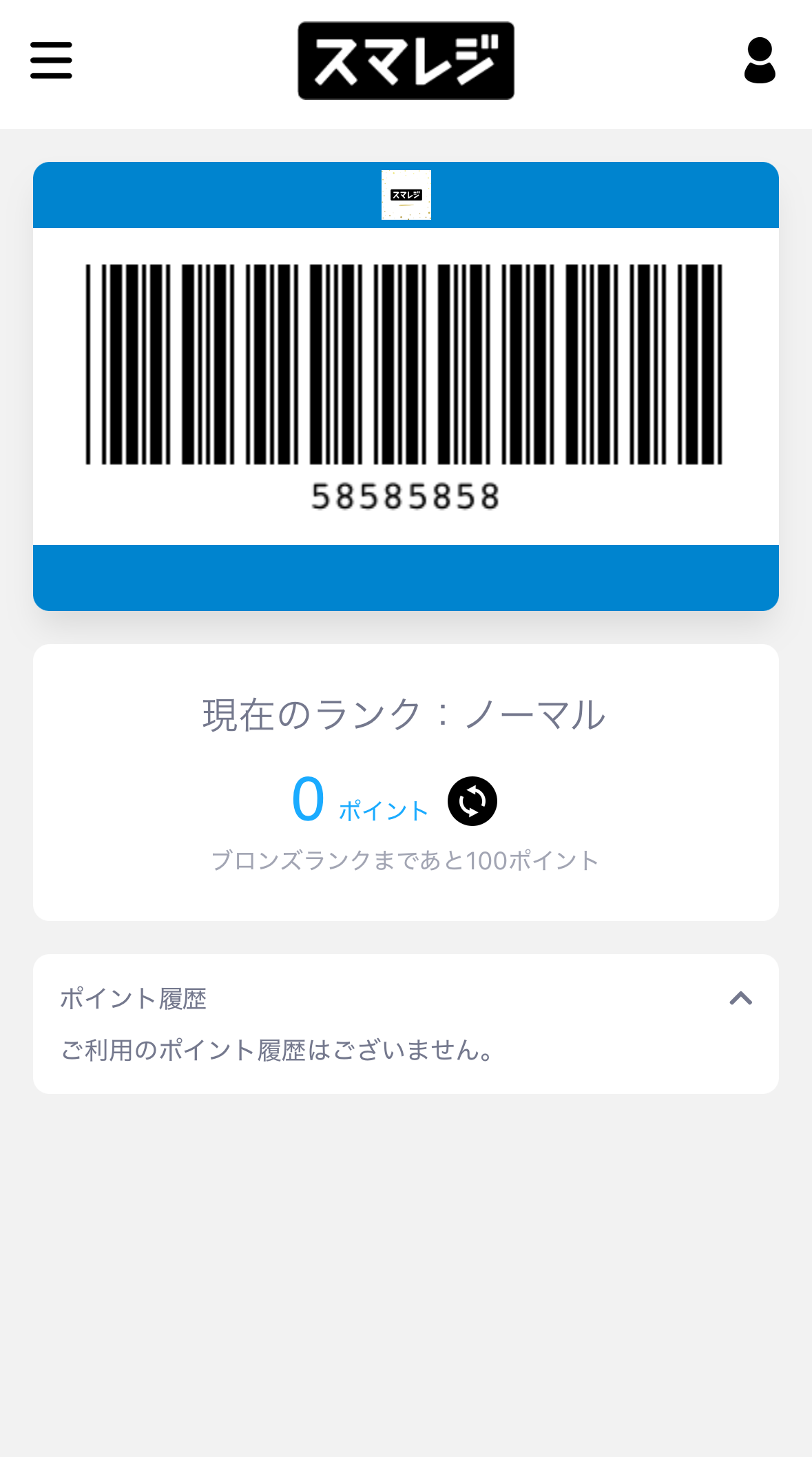Select the スマレジ logo in the header

pos(406,59)
